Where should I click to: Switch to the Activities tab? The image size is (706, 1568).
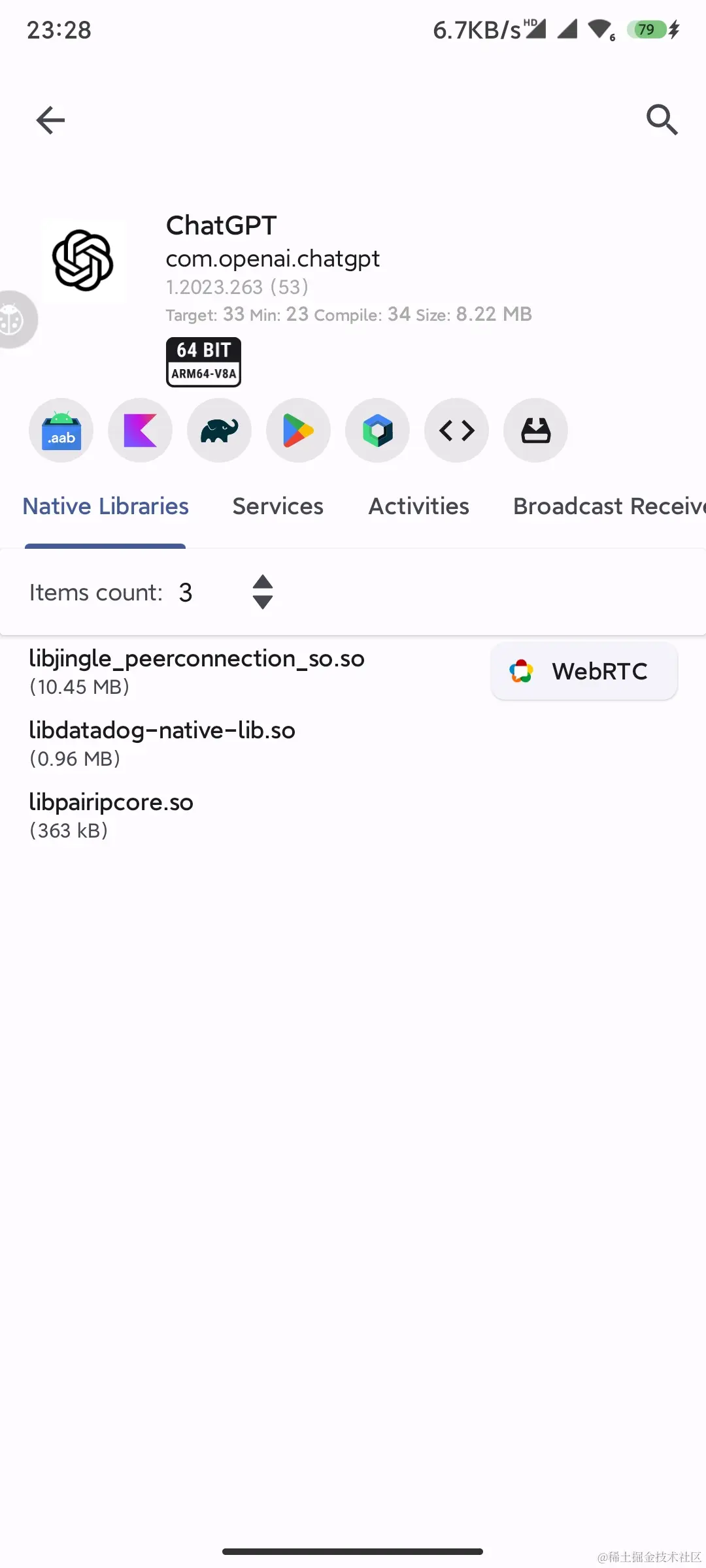coord(418,506)
